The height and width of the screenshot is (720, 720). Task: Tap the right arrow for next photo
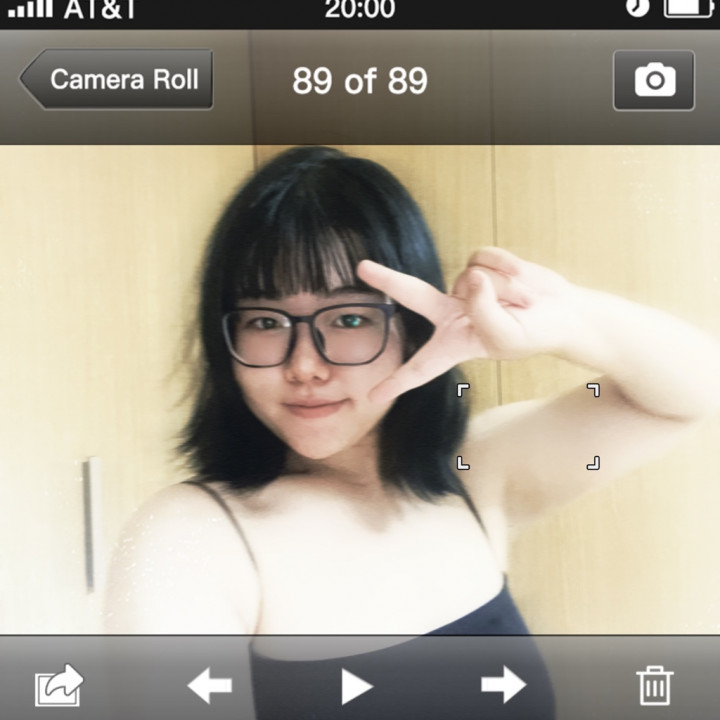(x=503, y=685)
